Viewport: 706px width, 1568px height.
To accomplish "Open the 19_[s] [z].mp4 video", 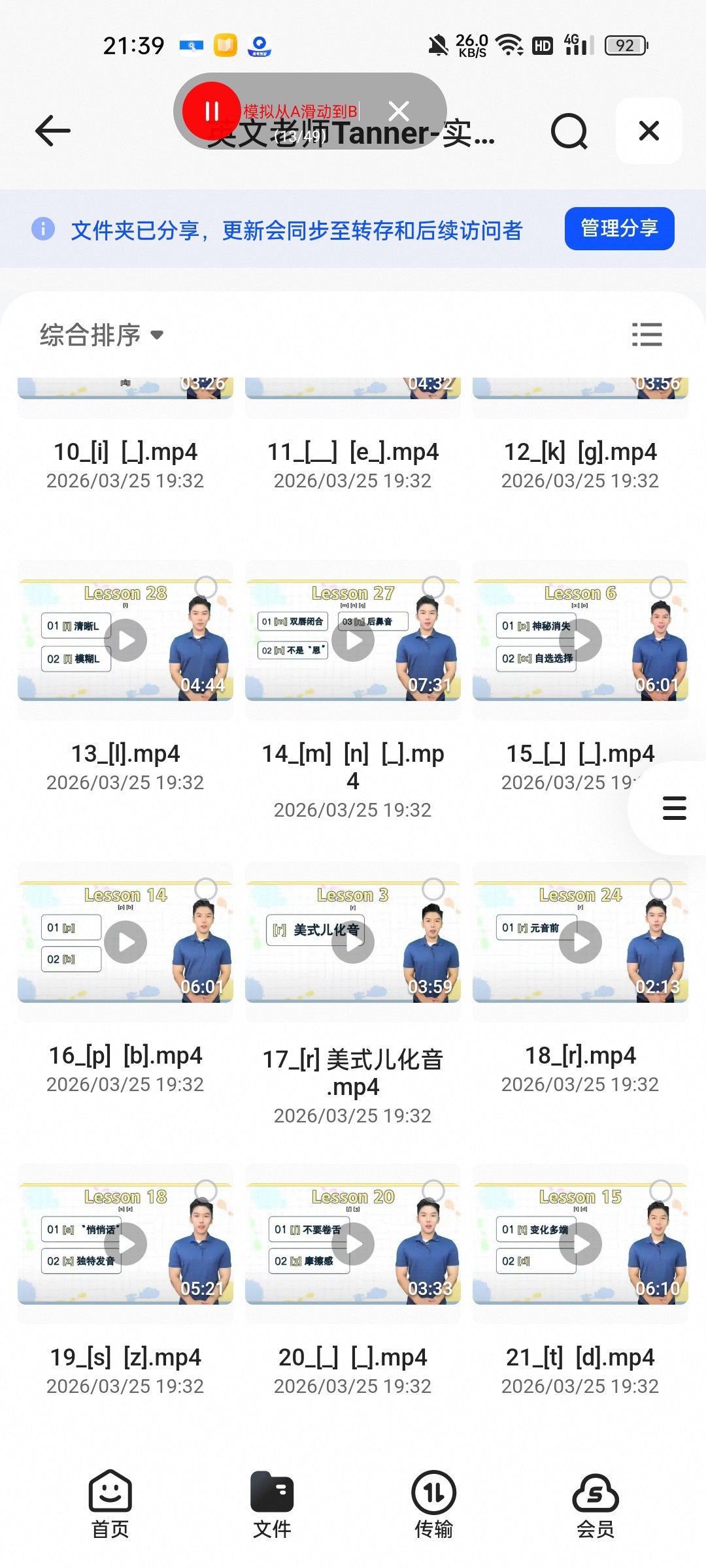I will 126,1244.
